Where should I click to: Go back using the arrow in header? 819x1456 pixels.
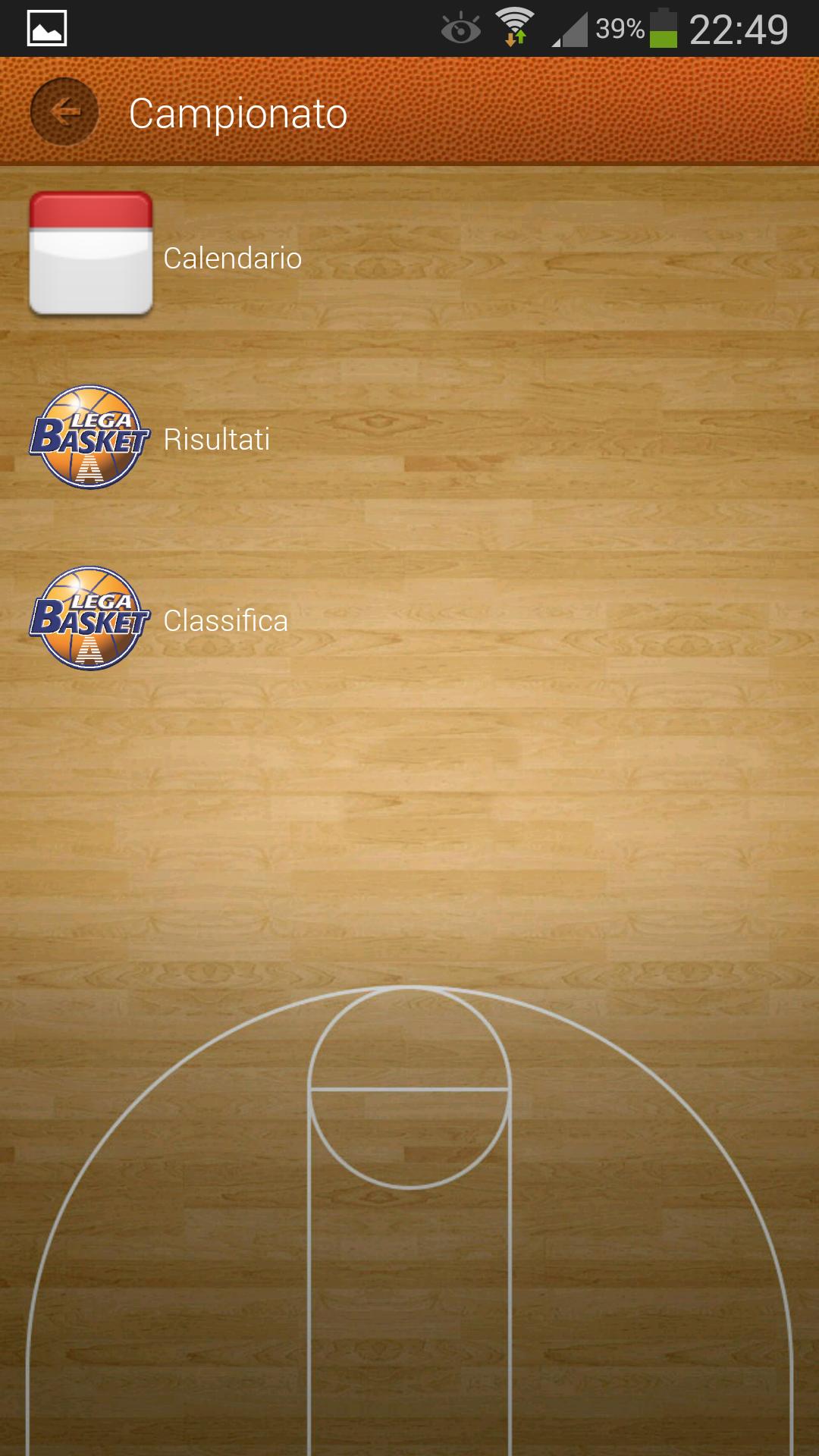64,112
